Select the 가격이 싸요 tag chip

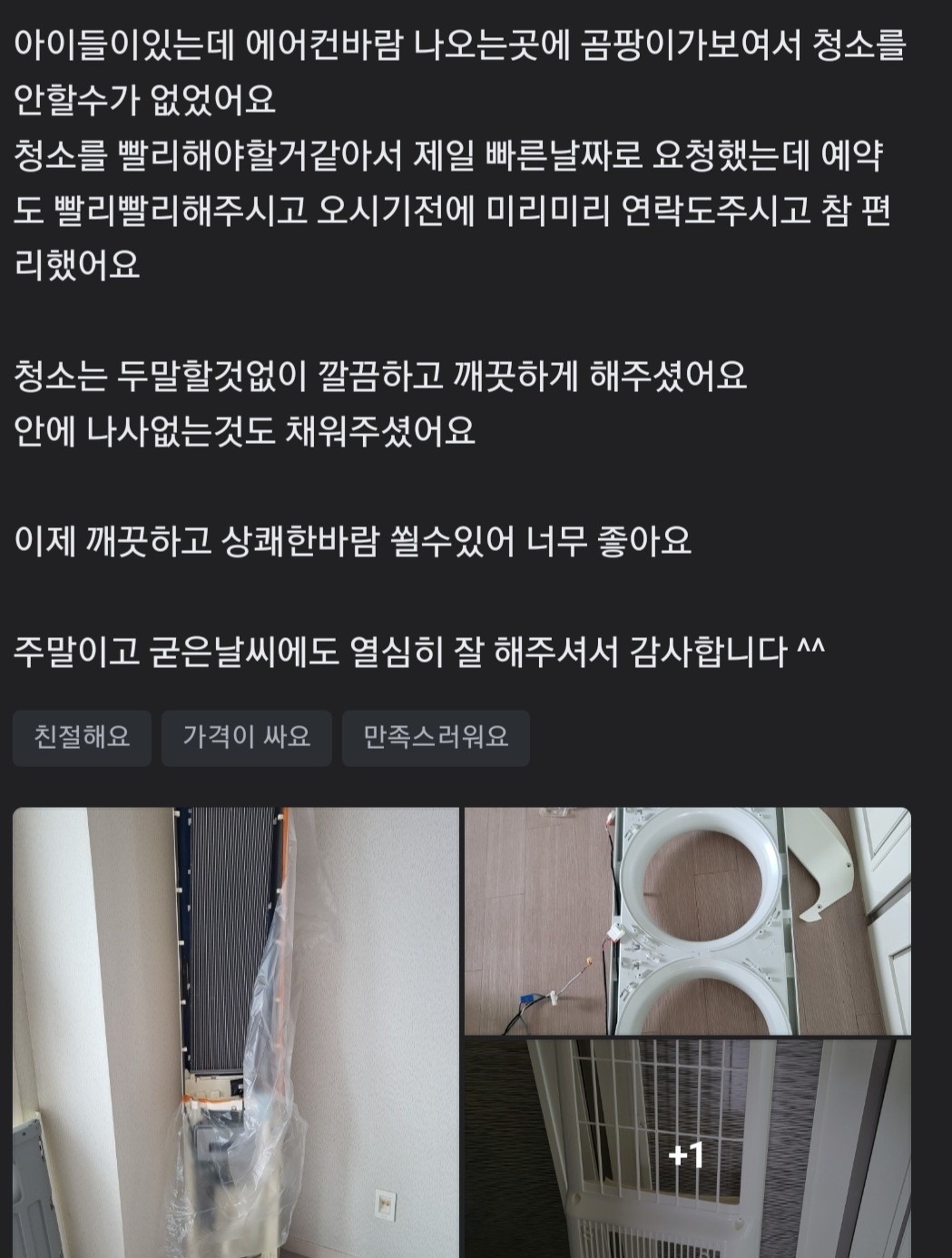246,737
